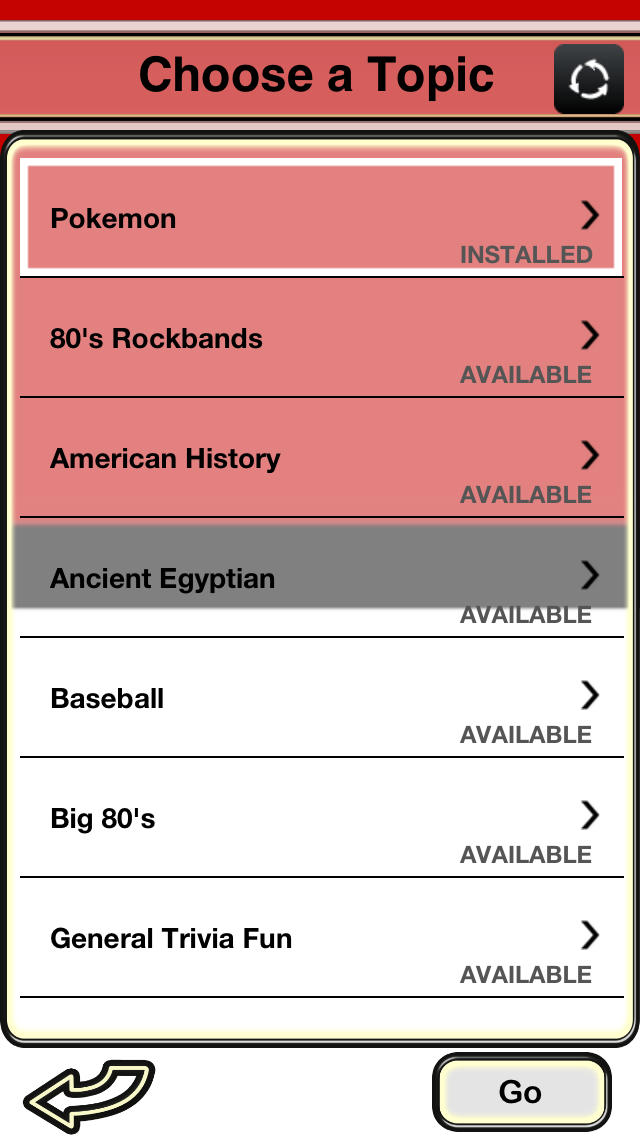
Task: Pick the Ancient Egyptian topic
Action: tap(321, 578)
